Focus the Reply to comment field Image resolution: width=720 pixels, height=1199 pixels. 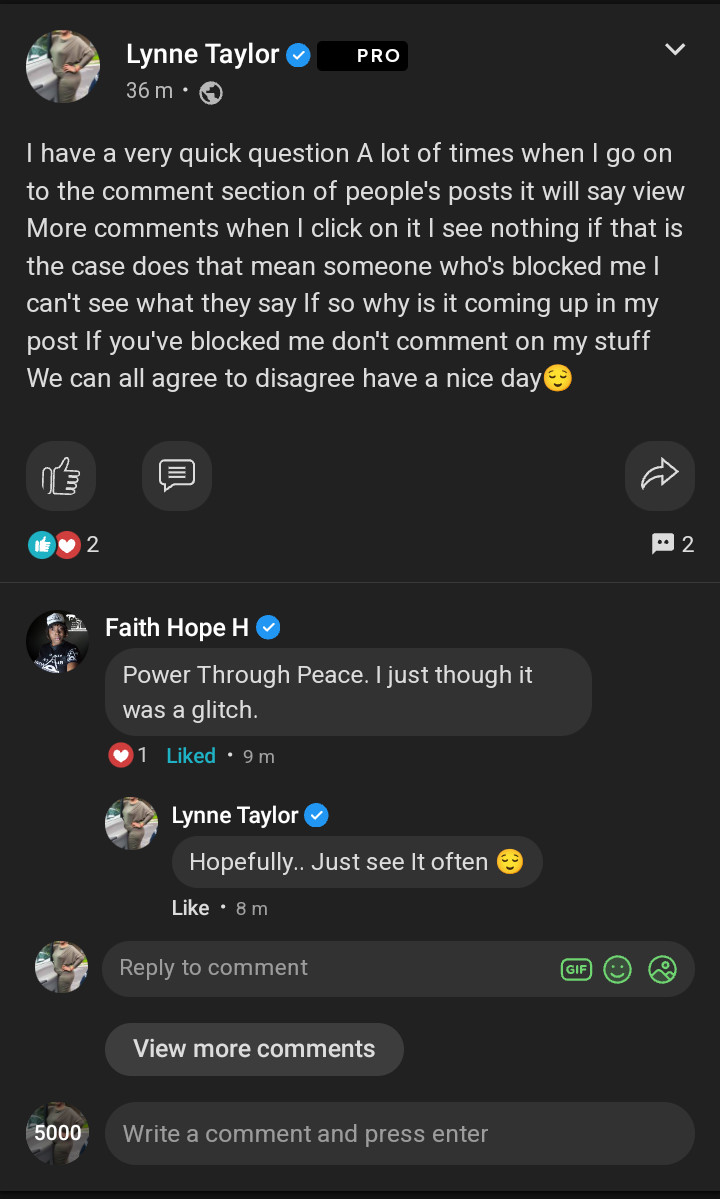click(x=330, y=968)
